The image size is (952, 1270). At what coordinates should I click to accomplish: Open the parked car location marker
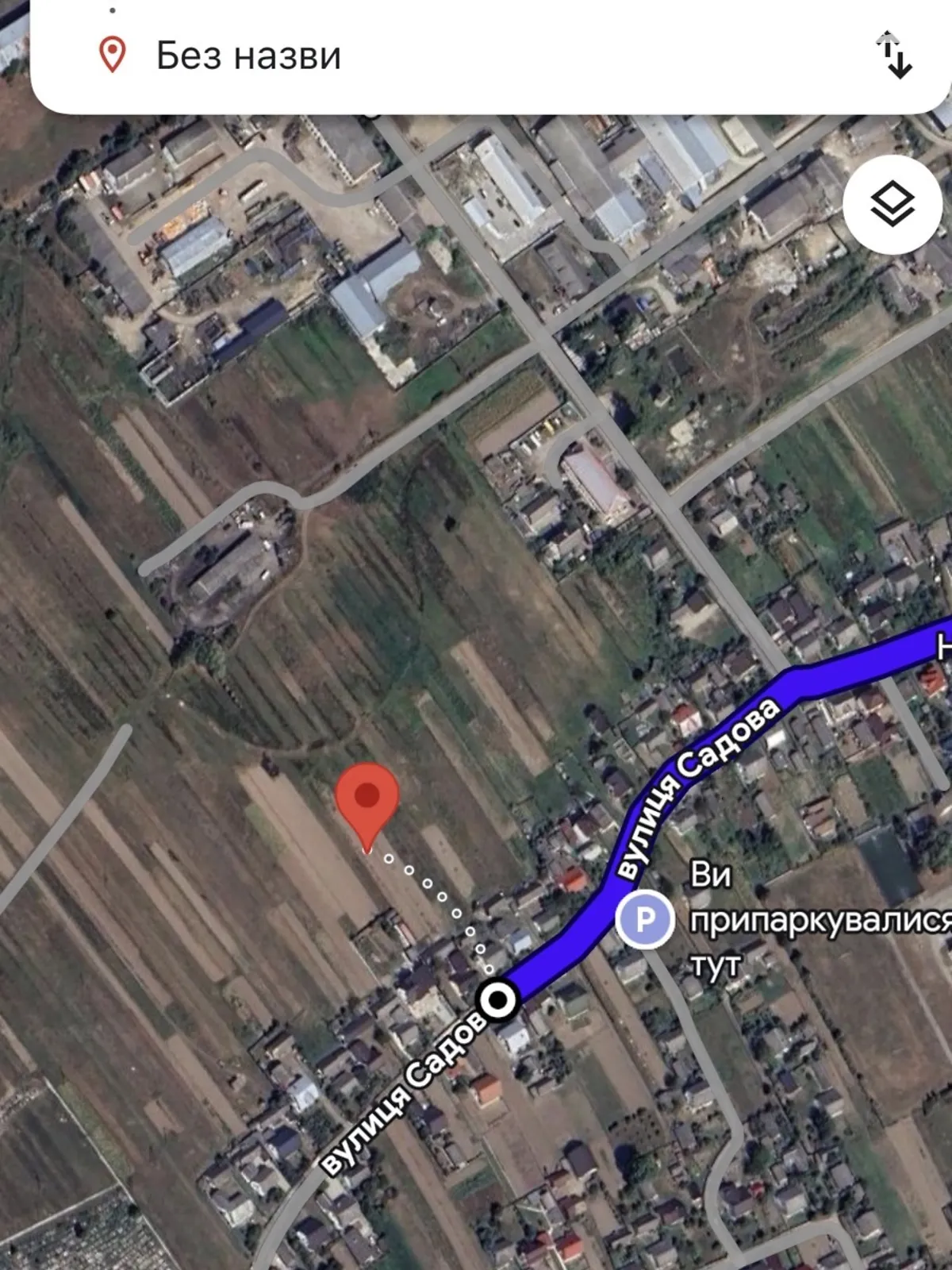tap(645, 920)
